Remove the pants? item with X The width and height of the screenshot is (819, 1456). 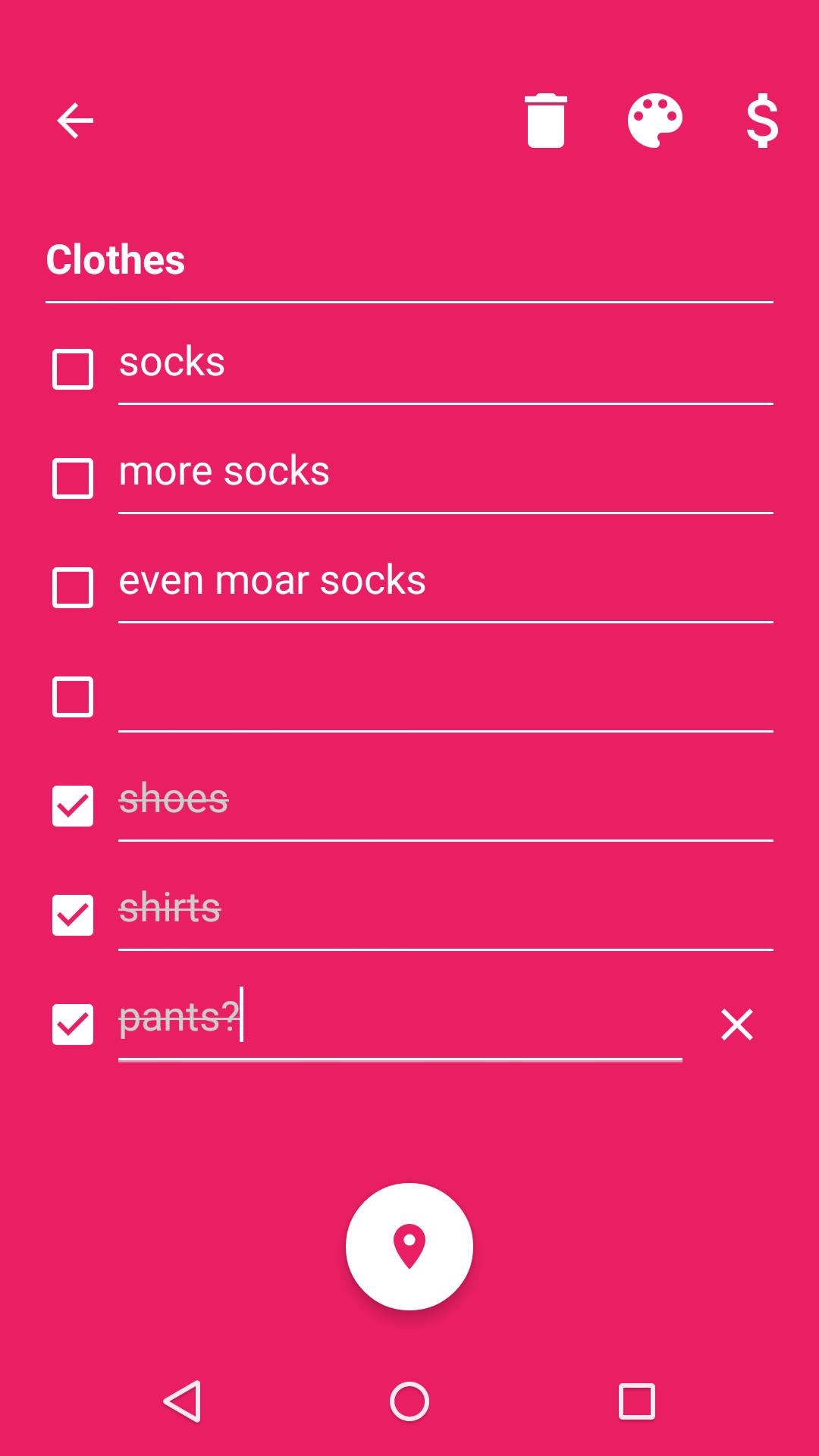(x=736, y=1025)
